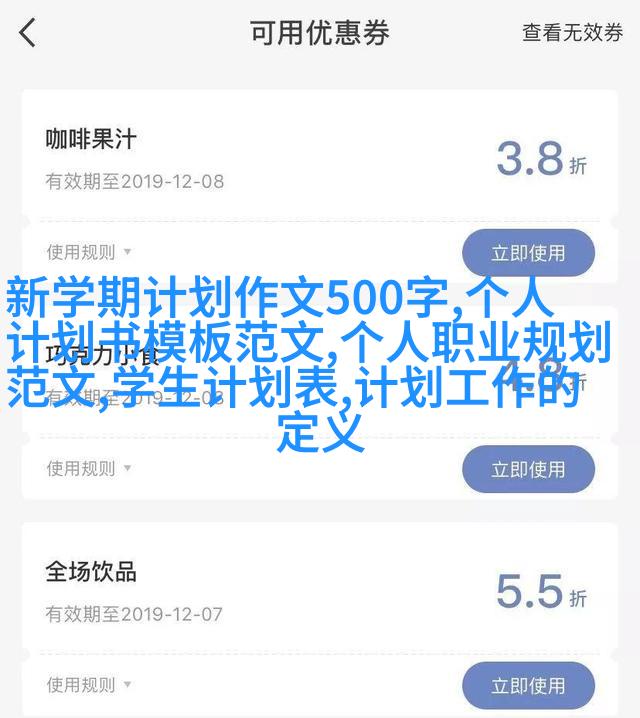Go back from the available coupons page
Screen dimensions: 640x718
tap(28, 33)
